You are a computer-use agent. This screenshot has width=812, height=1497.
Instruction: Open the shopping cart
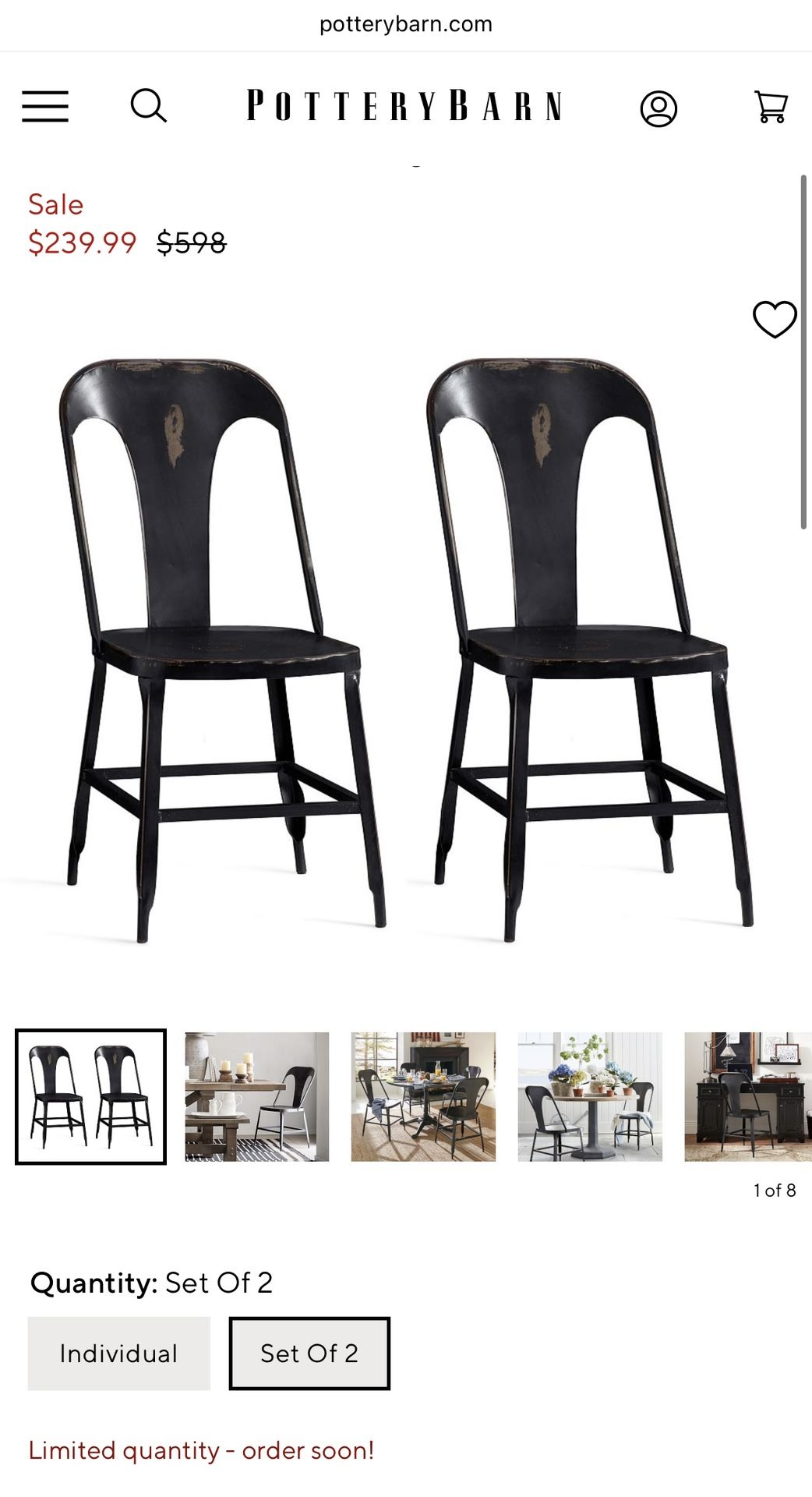[x=771, y=107]
